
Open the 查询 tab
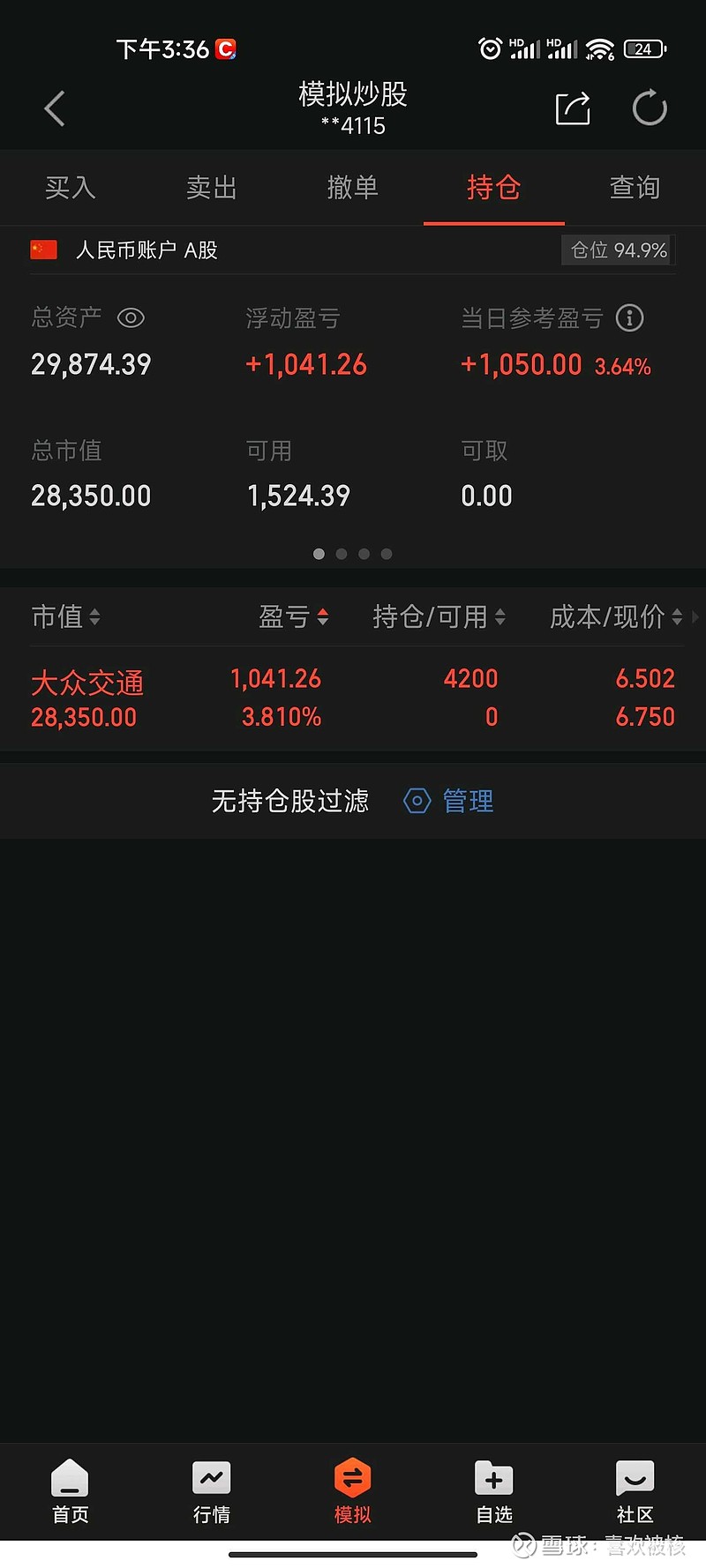click(x=635, y=187)
